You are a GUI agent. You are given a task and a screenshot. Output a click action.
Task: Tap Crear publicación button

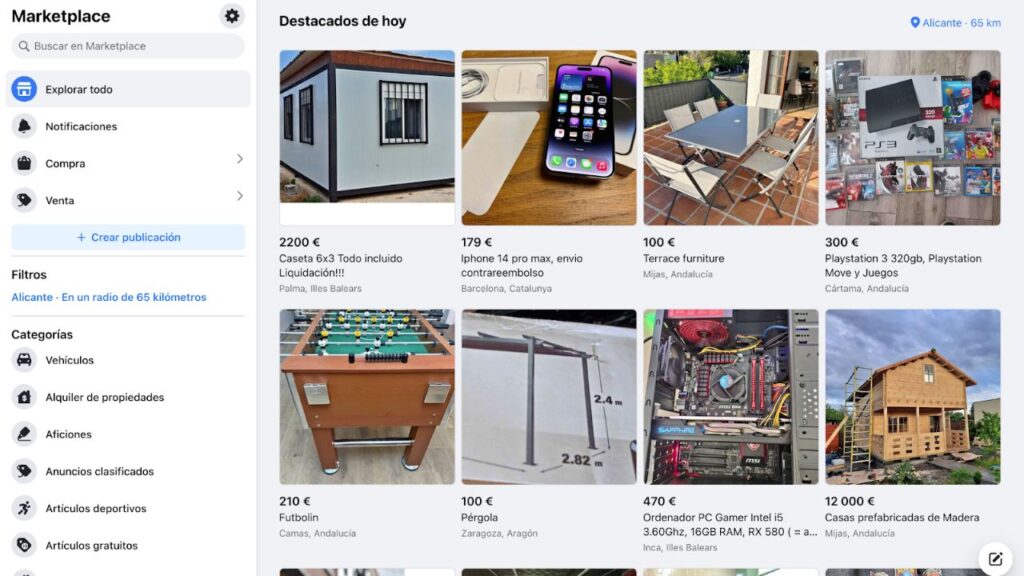click(x=128, y=238)
